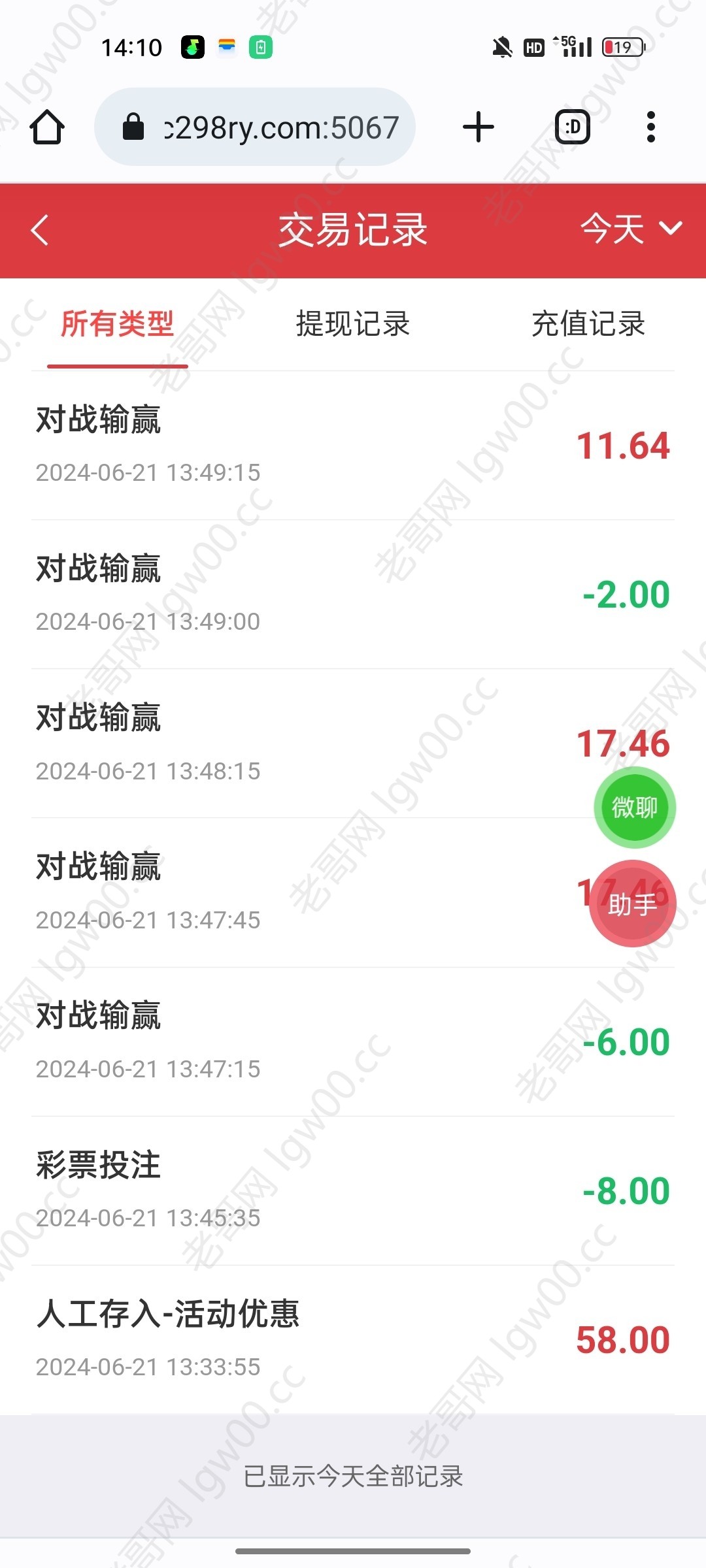
Task: Switch to the 充值记录 tab
Action: click(588, 323)
